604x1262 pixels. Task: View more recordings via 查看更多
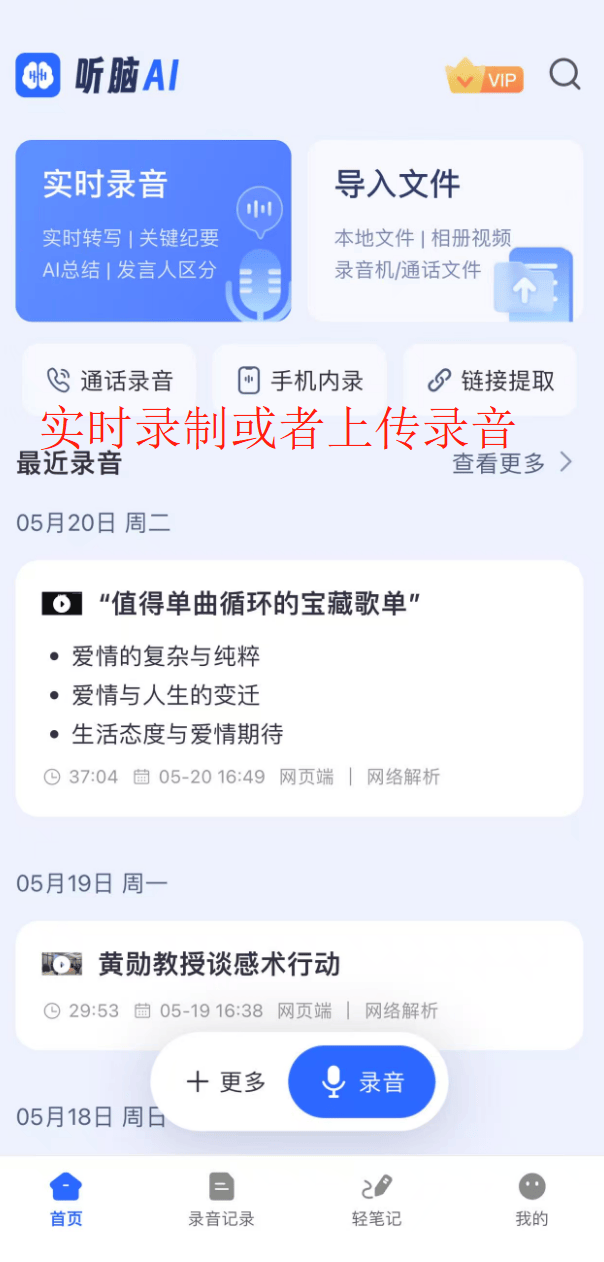(x=512, y=463)
